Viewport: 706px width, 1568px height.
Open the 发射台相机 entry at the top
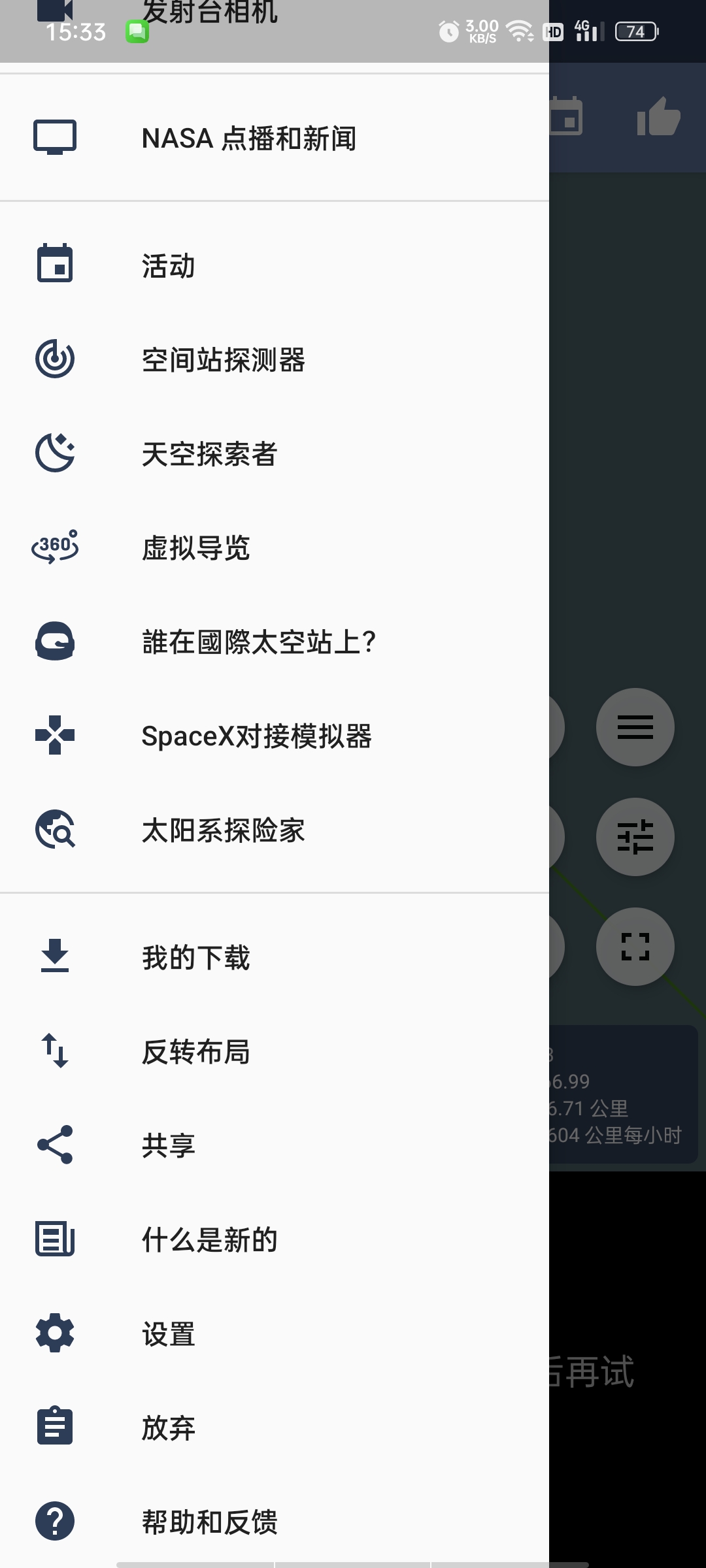[x=275, y=12]
